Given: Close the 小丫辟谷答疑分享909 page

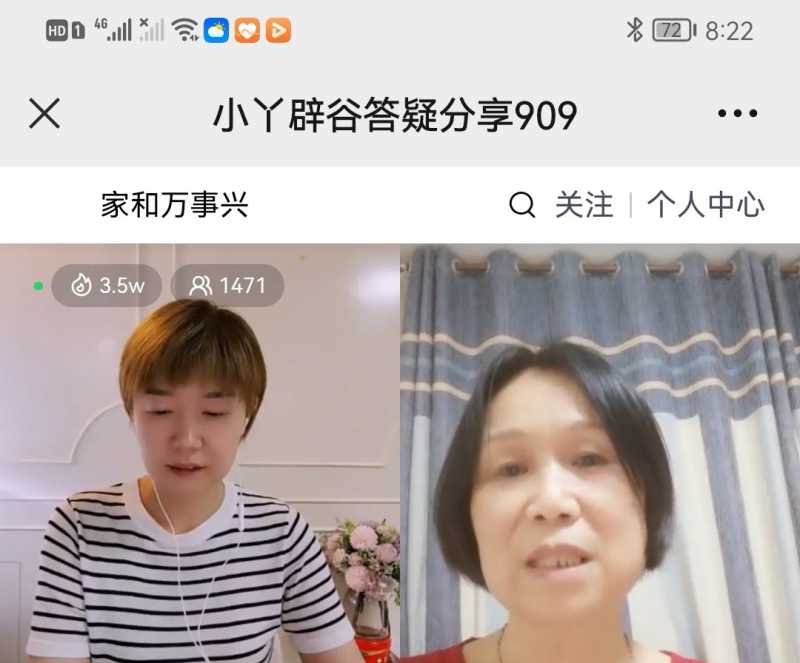Looking at the screenshot, I should pyautogui.click(x=44, y=114).
